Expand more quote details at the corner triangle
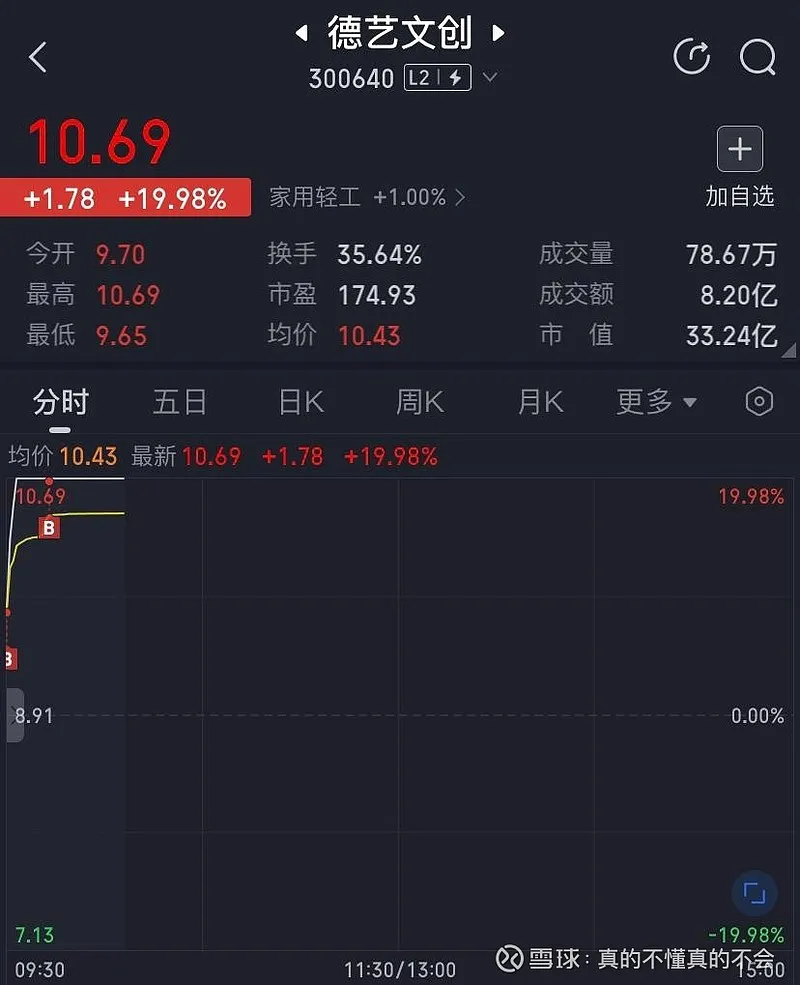Screen dimensions: 800x985 (x=789, y=349)
